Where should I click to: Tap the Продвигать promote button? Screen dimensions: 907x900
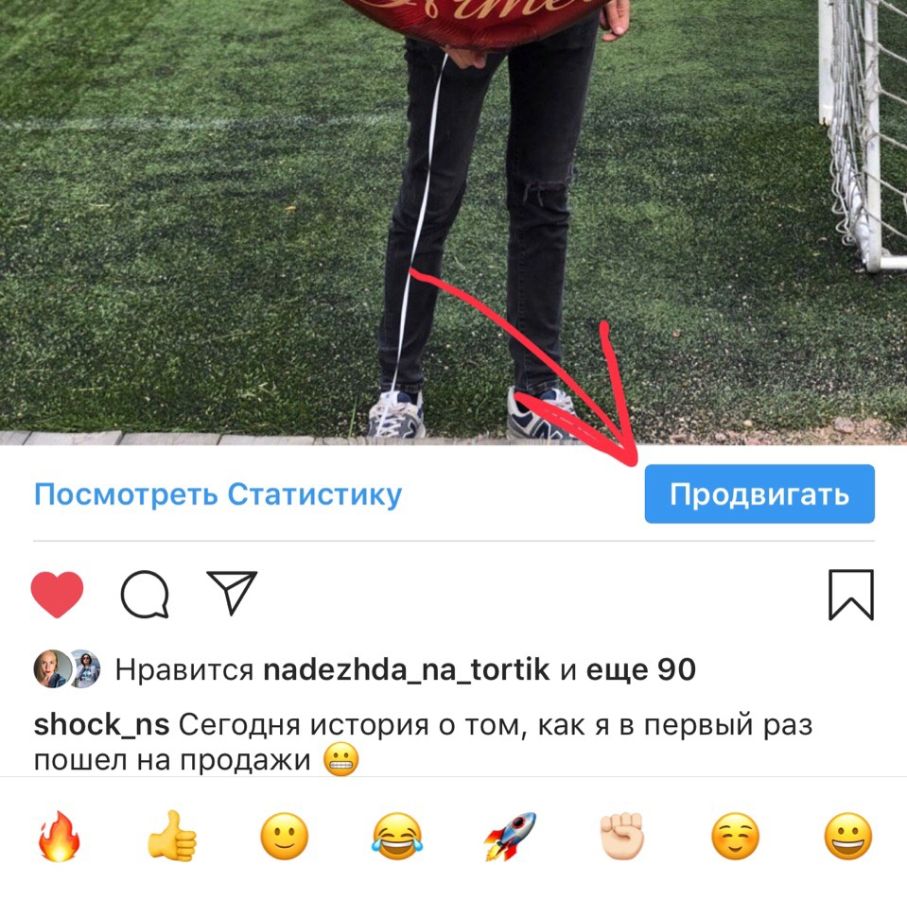pyautogui.click(x=759, y=494)
